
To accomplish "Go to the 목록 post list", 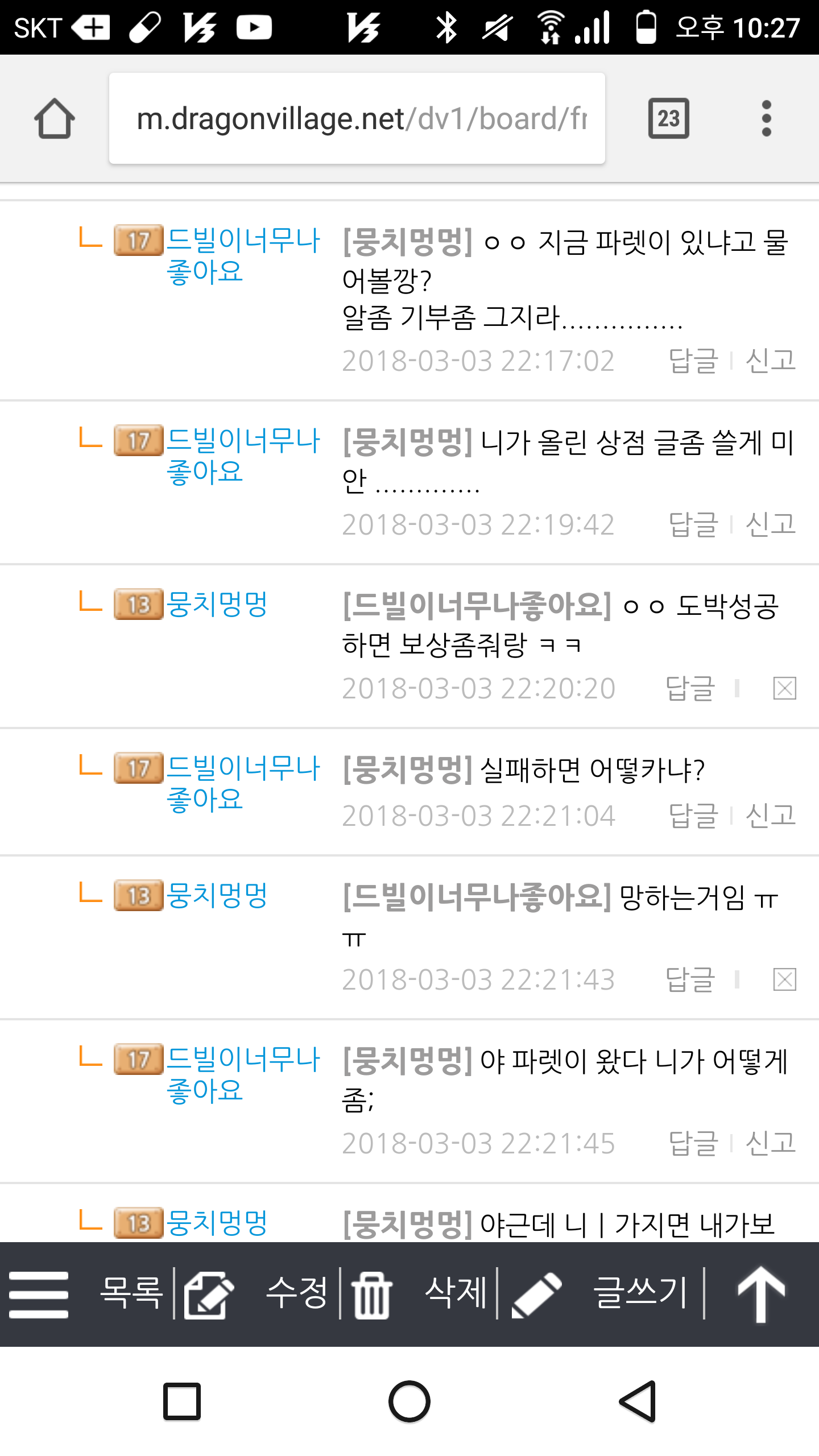I will 131,1293.
